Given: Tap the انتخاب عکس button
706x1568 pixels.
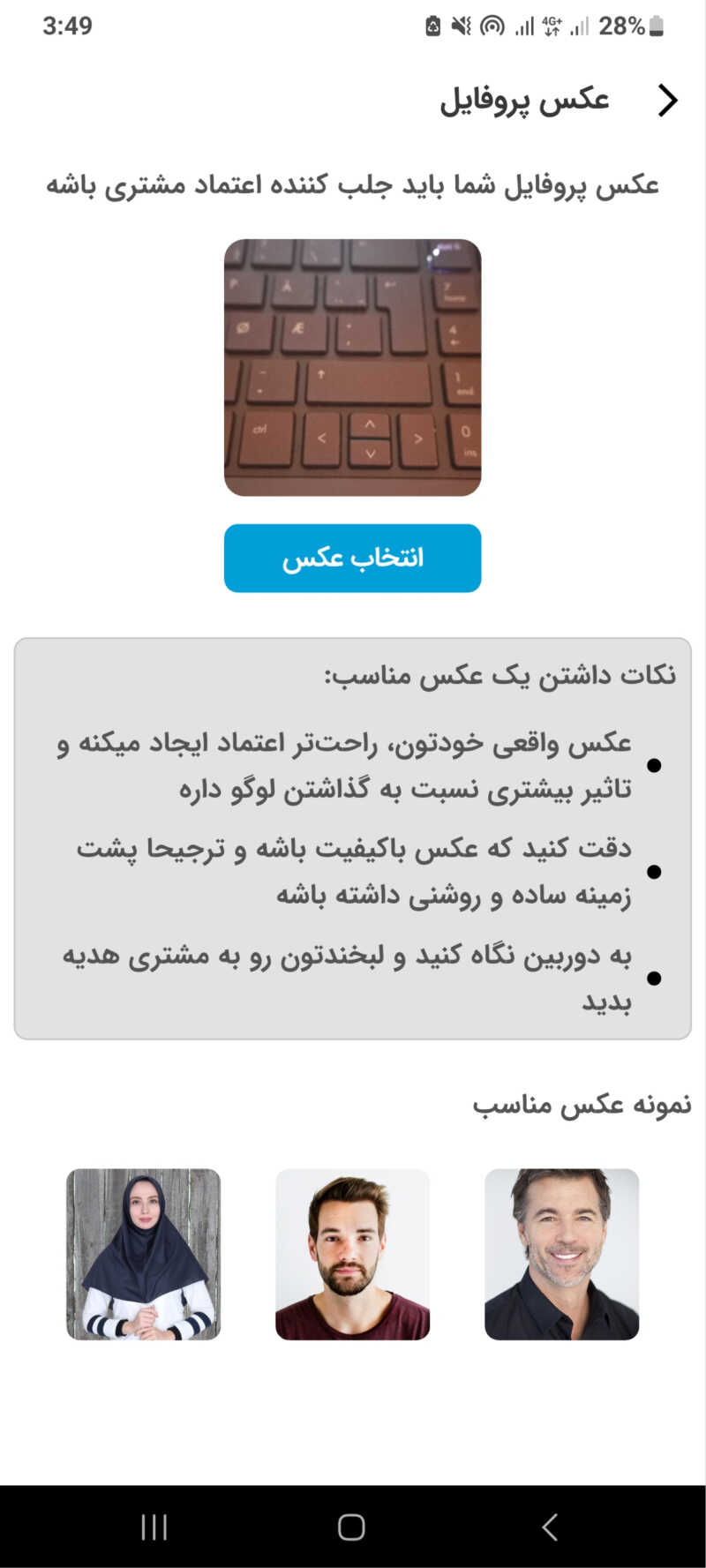Looking at the screenshot, I should pos(352,558).
